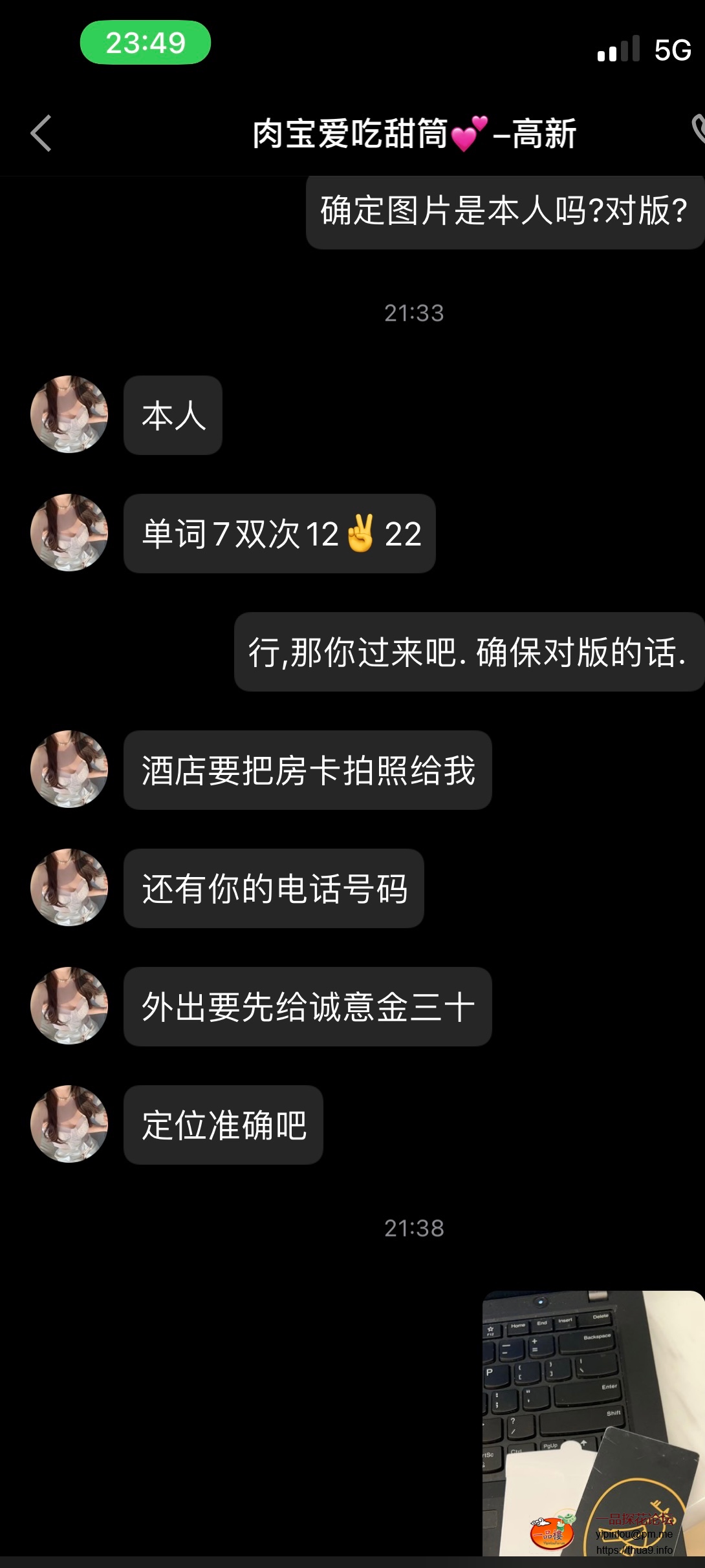This screenshot has height=1568, width=705.
Task: Go back from the chat
Action: pyautogui.click(x=41, y=134)
